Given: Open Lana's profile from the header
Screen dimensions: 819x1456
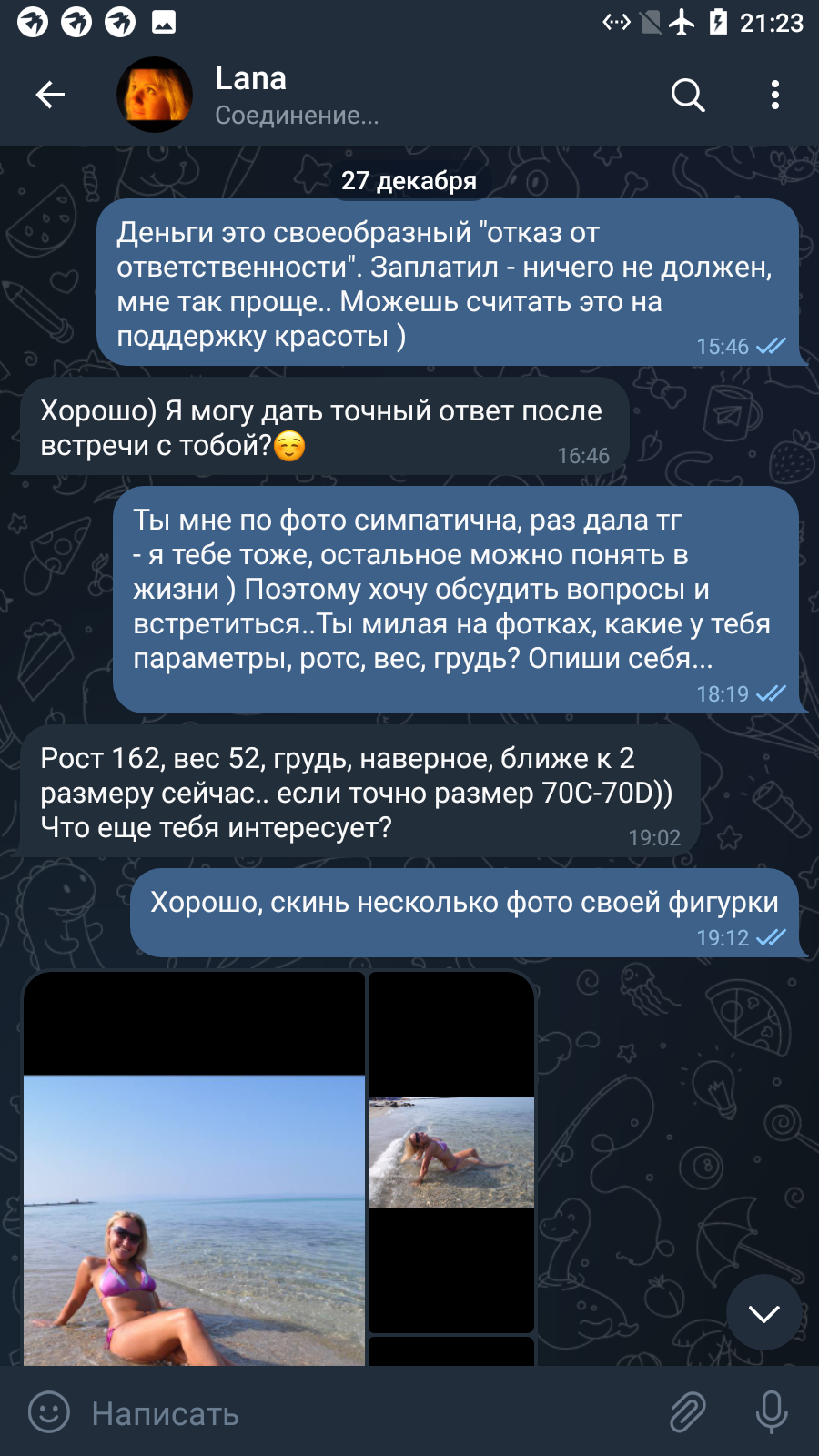Looking at the screenshot, I should [250, 95].
